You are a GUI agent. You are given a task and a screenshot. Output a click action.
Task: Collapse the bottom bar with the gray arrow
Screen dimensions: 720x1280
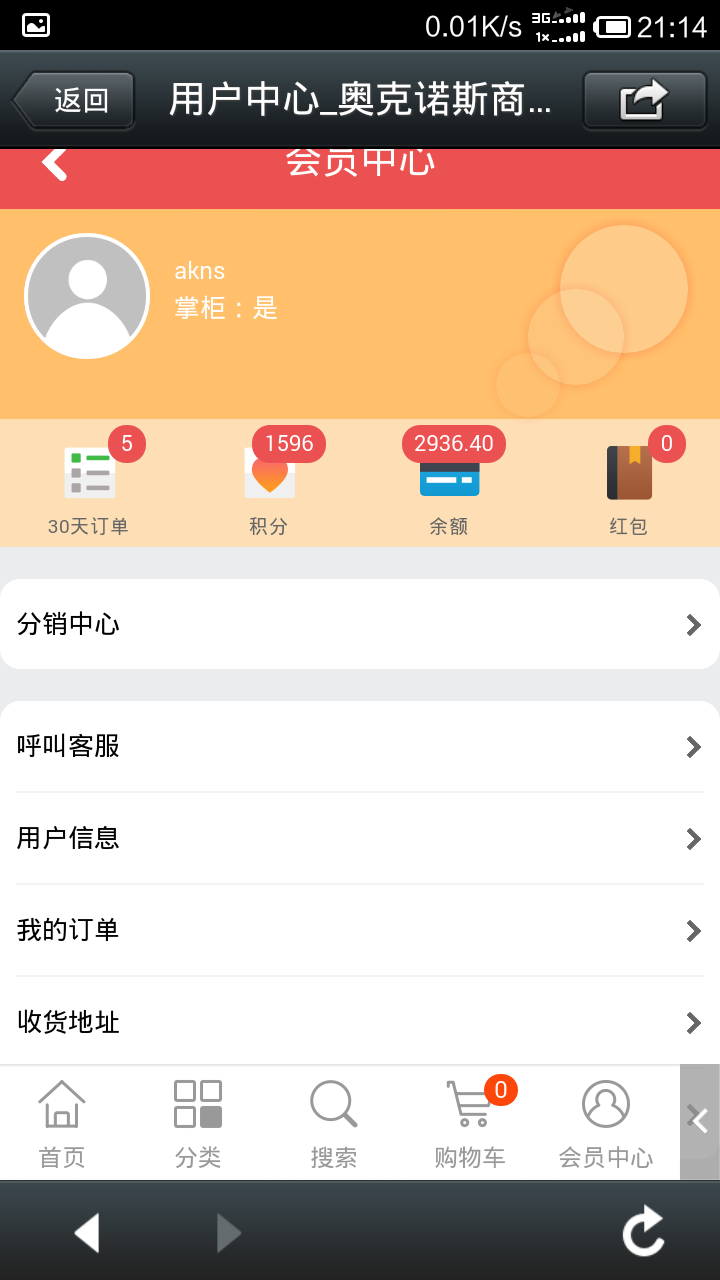point(699,1121)
